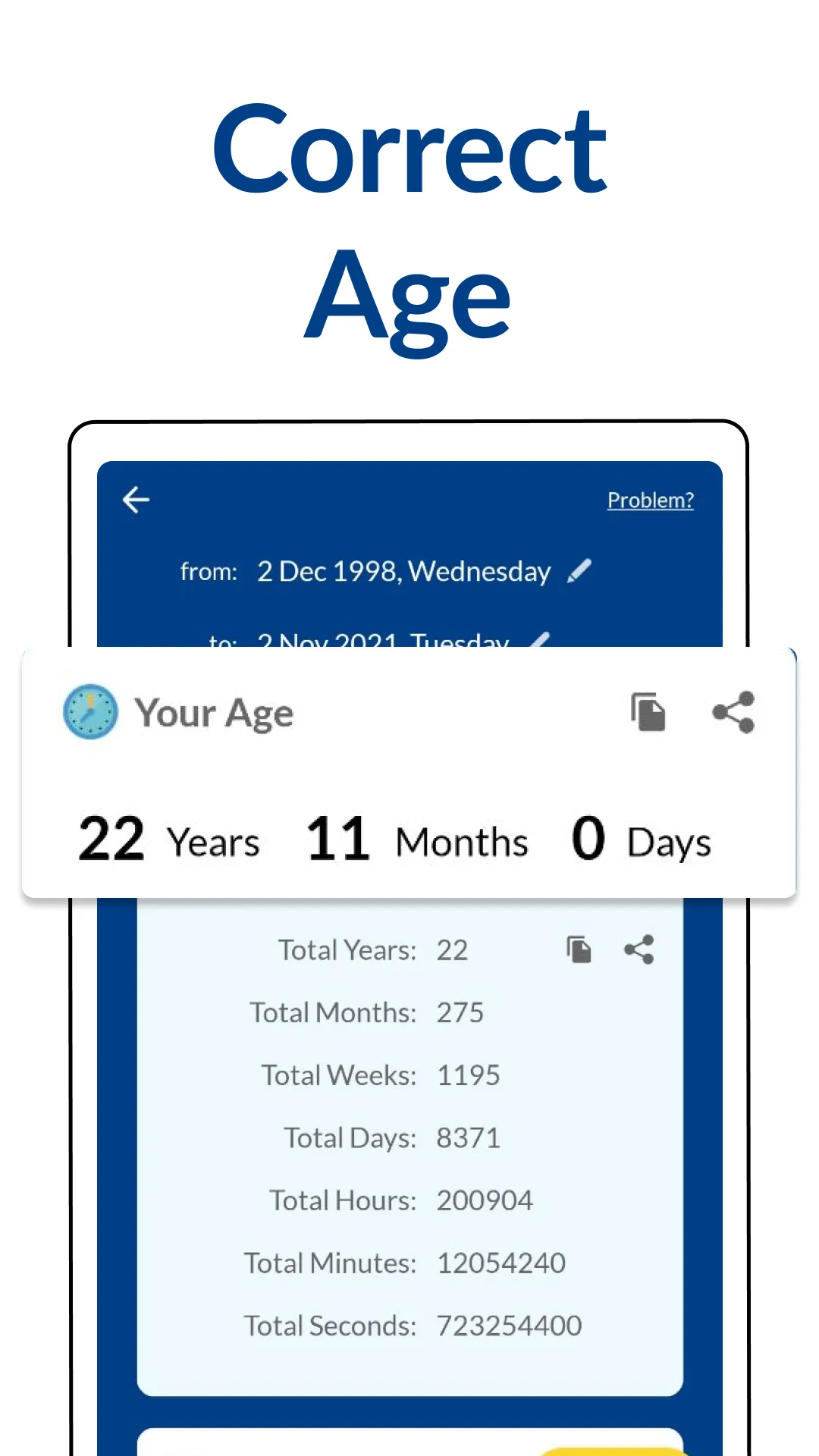Edit the 'to' date using pencil icon
This screenshot has width=819, height=1456.
coord(539,641)
